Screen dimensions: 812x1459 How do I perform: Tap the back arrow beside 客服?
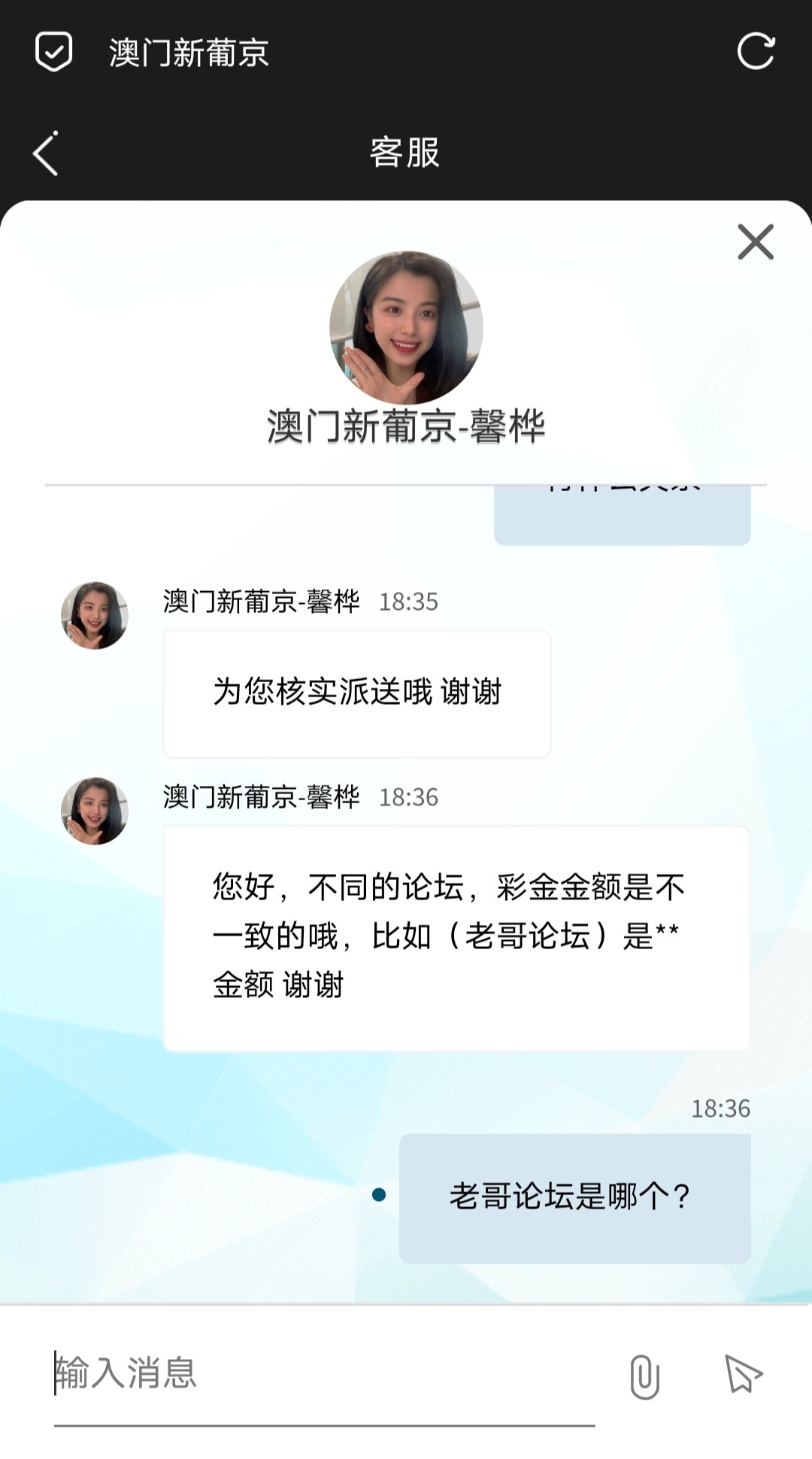pos(46,153)
